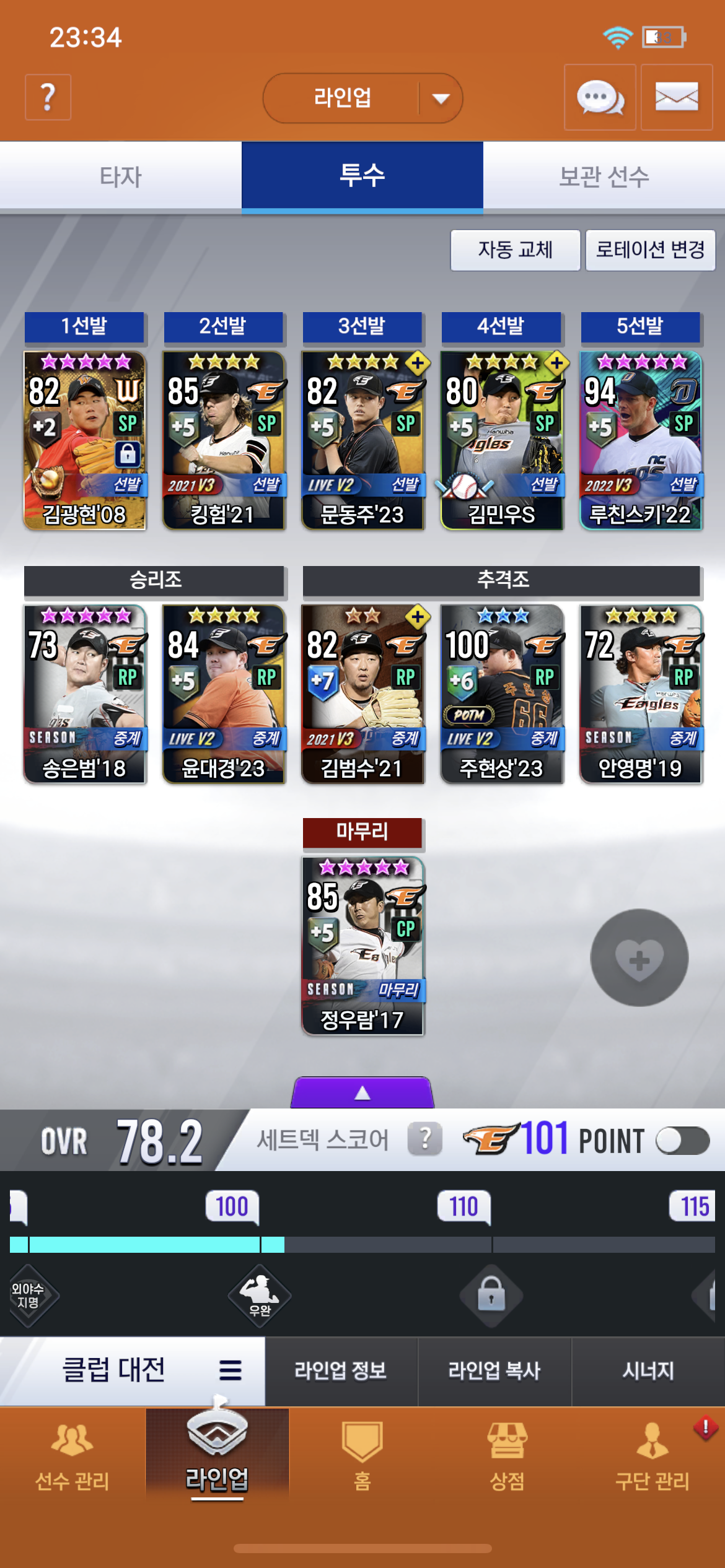Viewport: 725px width, 1568px height.
Task: Tap the 시너지 button
Action: click(648, 1370)
